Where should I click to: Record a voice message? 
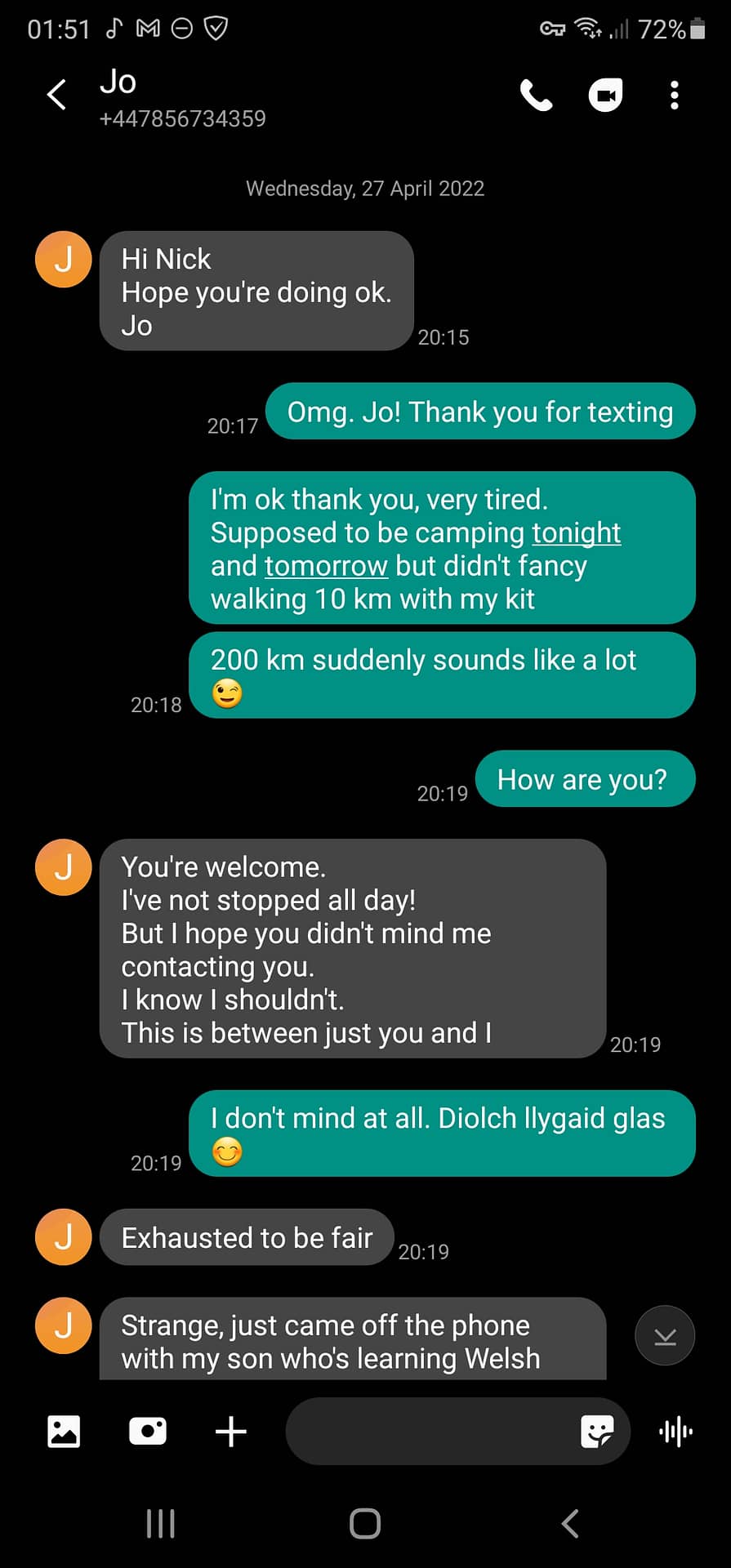pos(675,1431)
